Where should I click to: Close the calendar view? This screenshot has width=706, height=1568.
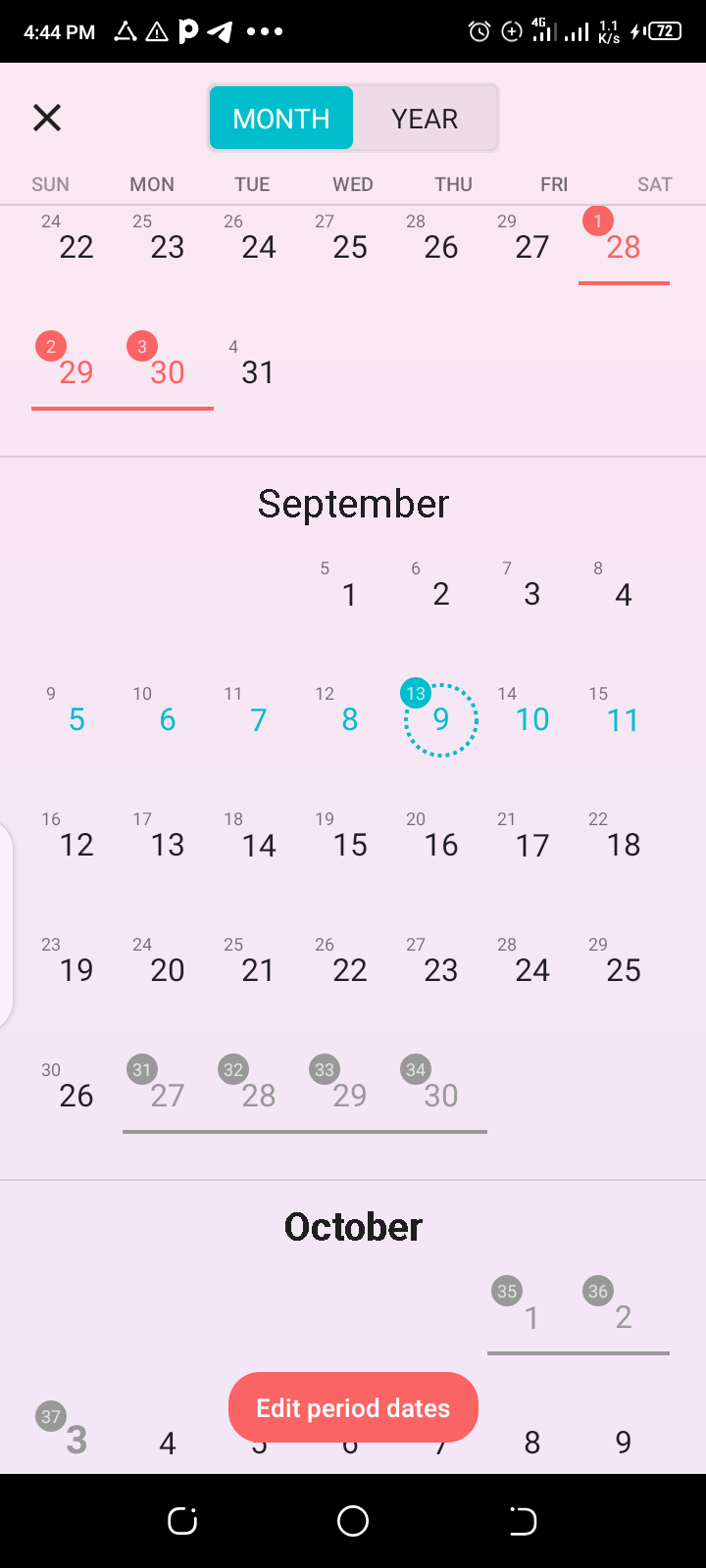[x=47, y=118]
